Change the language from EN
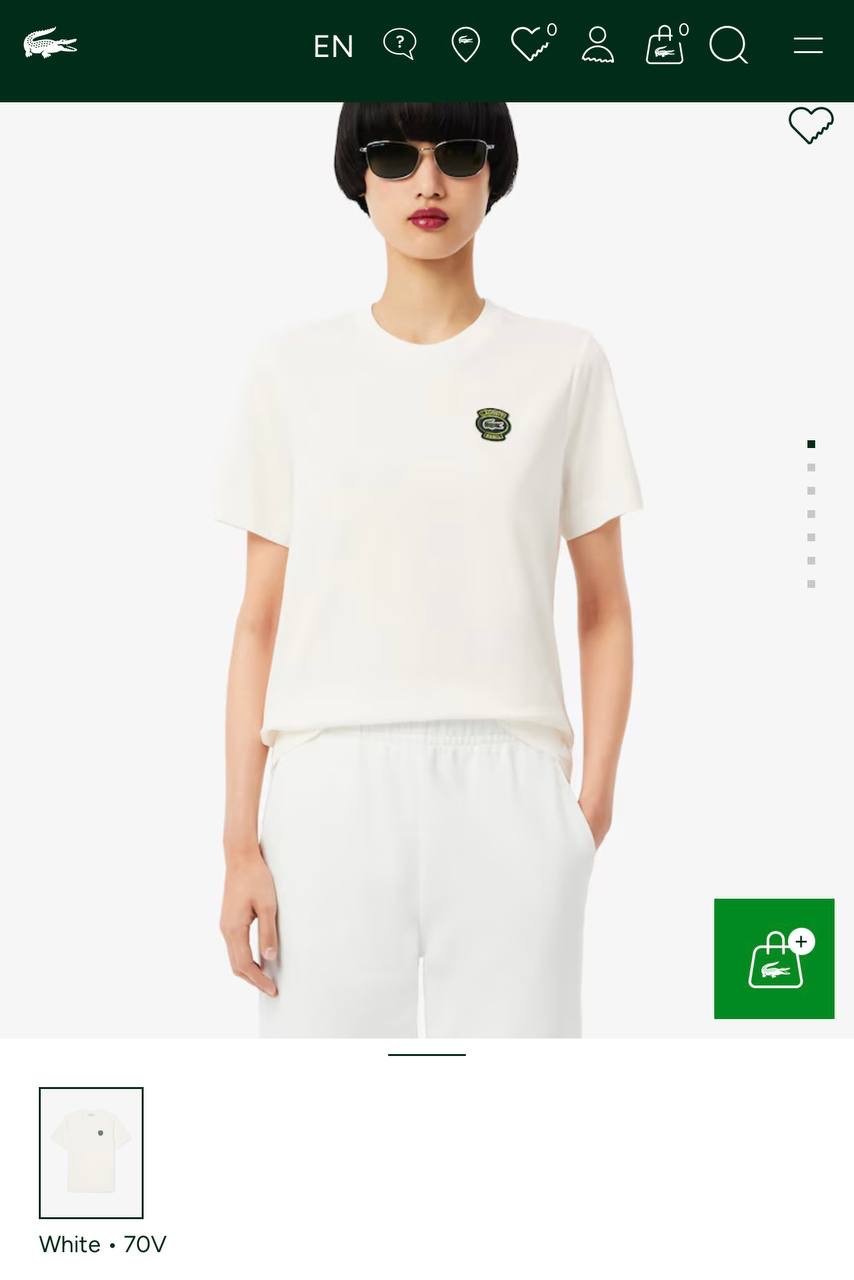This screenshot has height=1280, width=854. (333, 47)
